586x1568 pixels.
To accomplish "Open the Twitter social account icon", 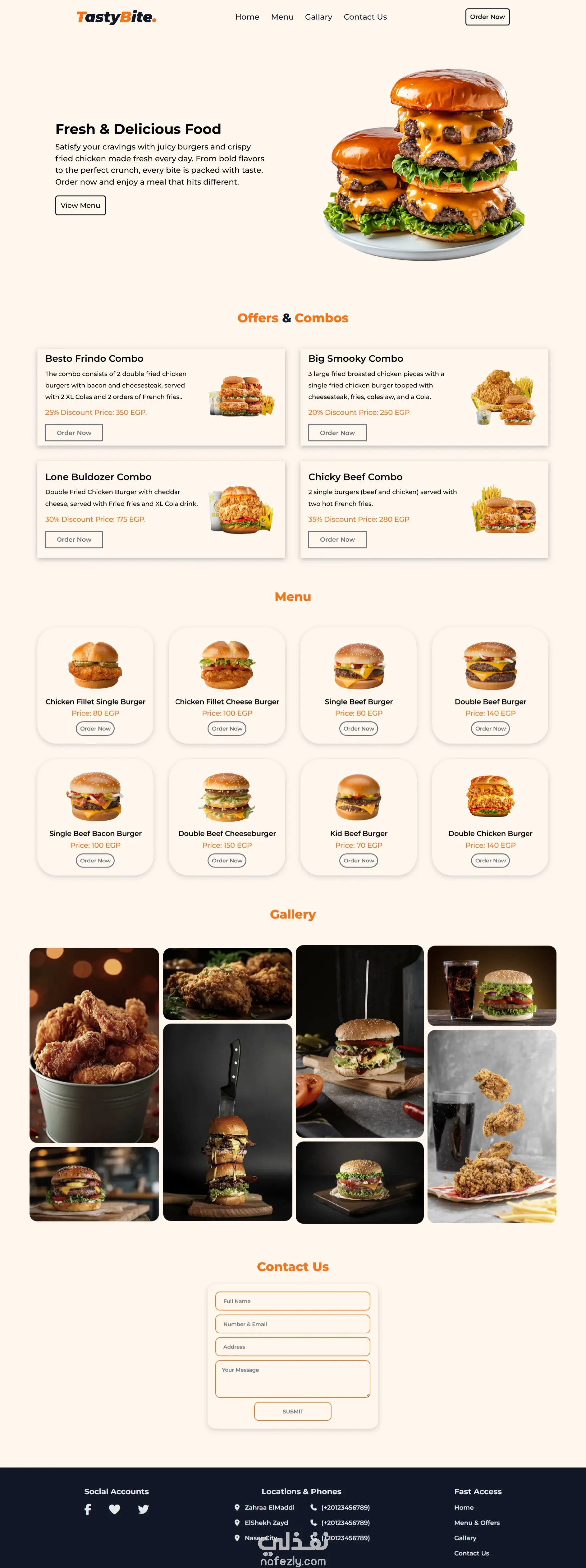I will pyautogui.click(x=143, y=1509).
